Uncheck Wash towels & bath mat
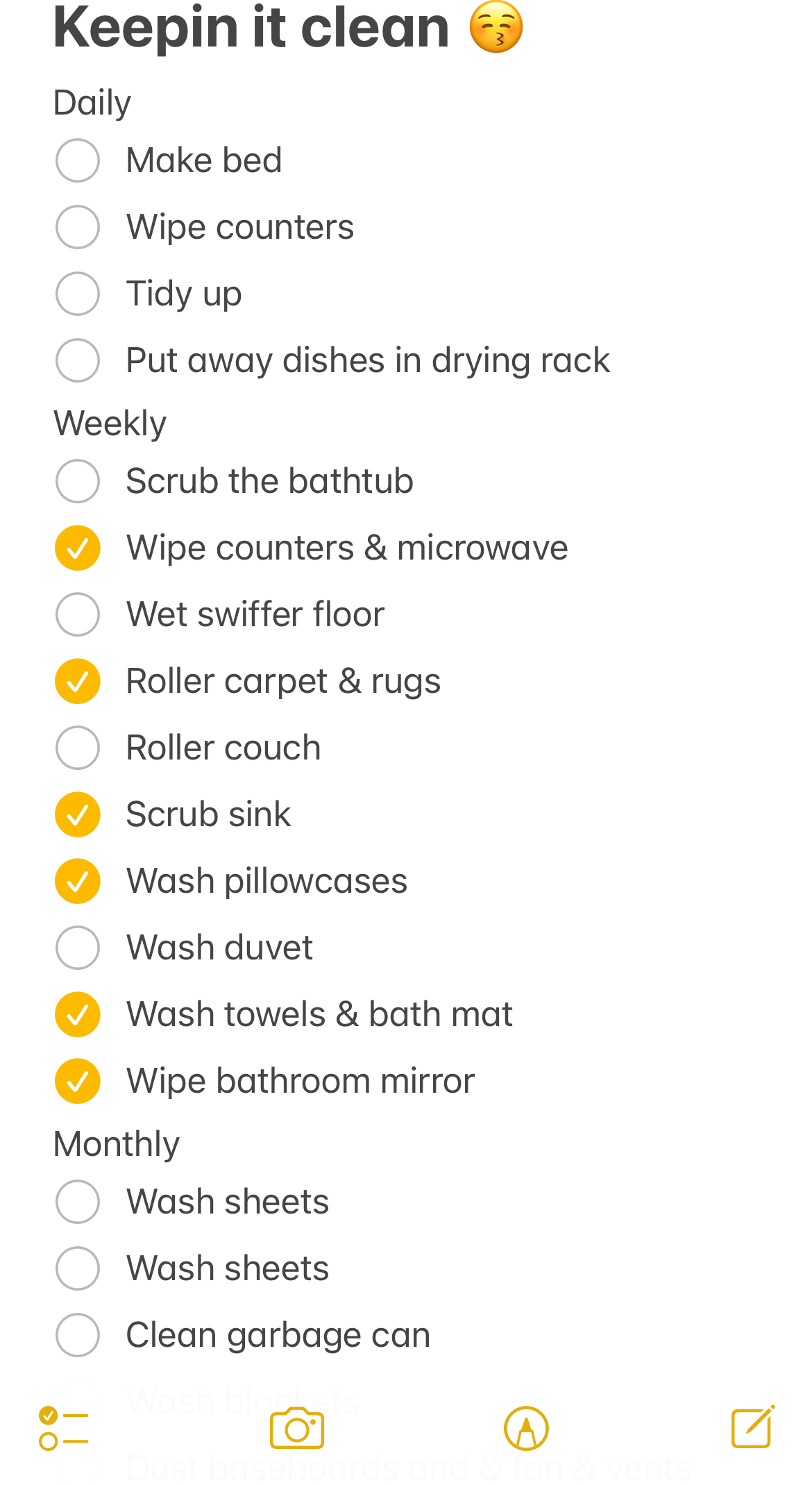Viewport: 812px width, 1485px height. pos(78,1014)
